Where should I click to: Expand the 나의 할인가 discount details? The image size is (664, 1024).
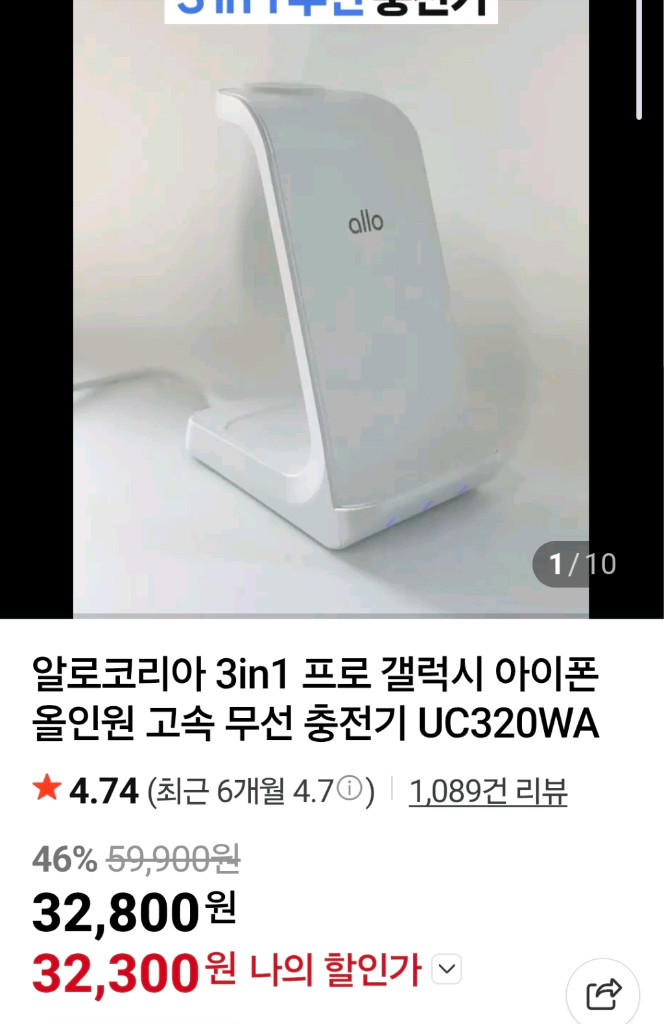(448, 969)
